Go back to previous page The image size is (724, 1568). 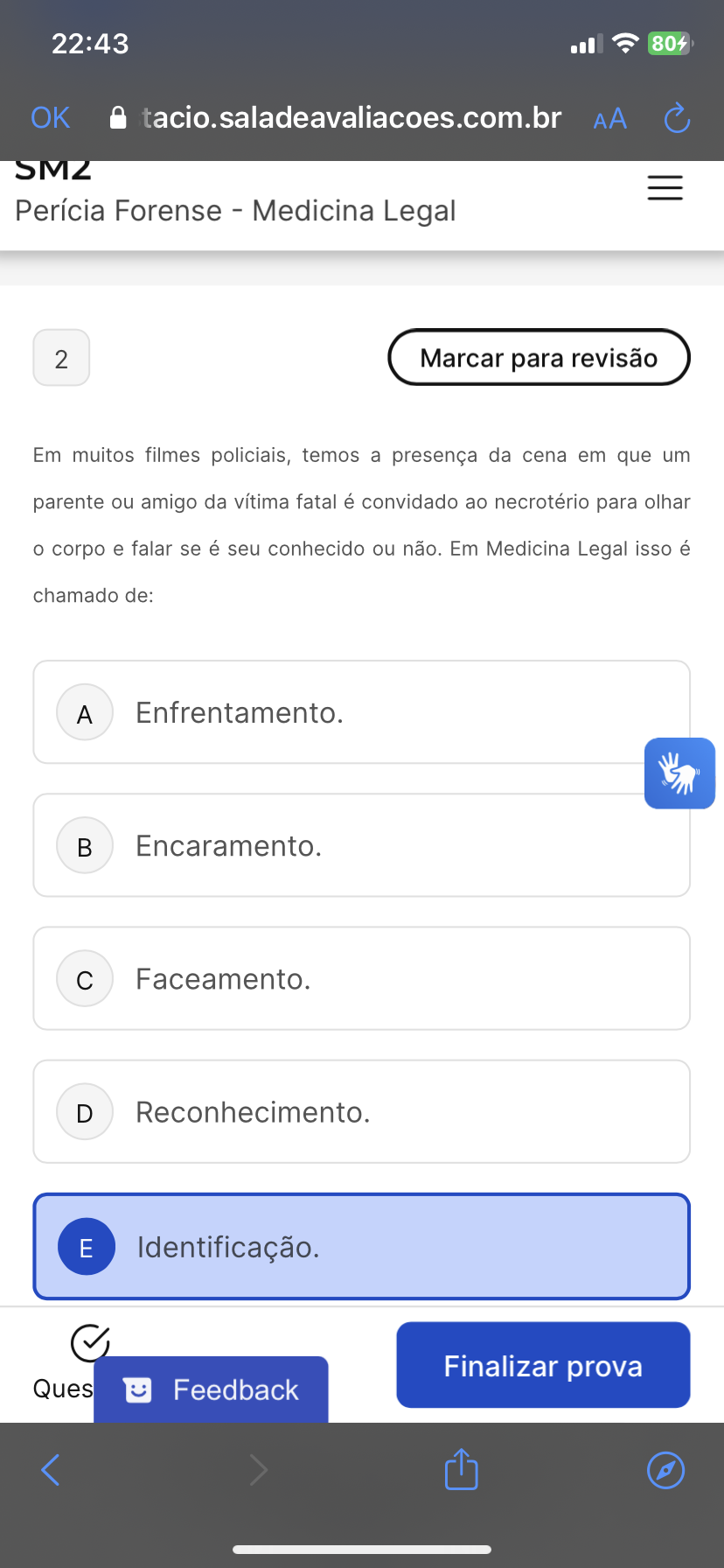[51, 1470]
